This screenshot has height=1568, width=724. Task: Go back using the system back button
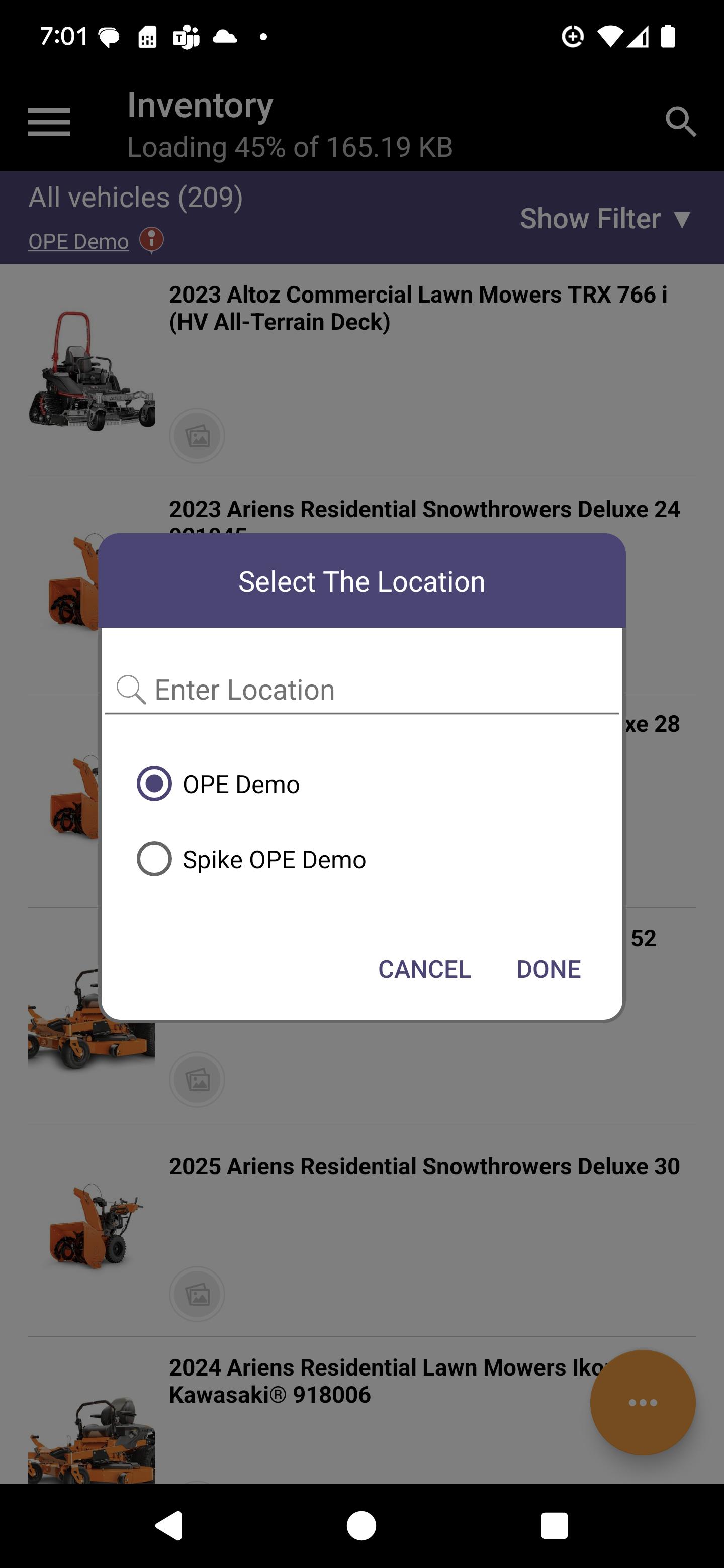pyautogui.click(x=168, y=1526)
